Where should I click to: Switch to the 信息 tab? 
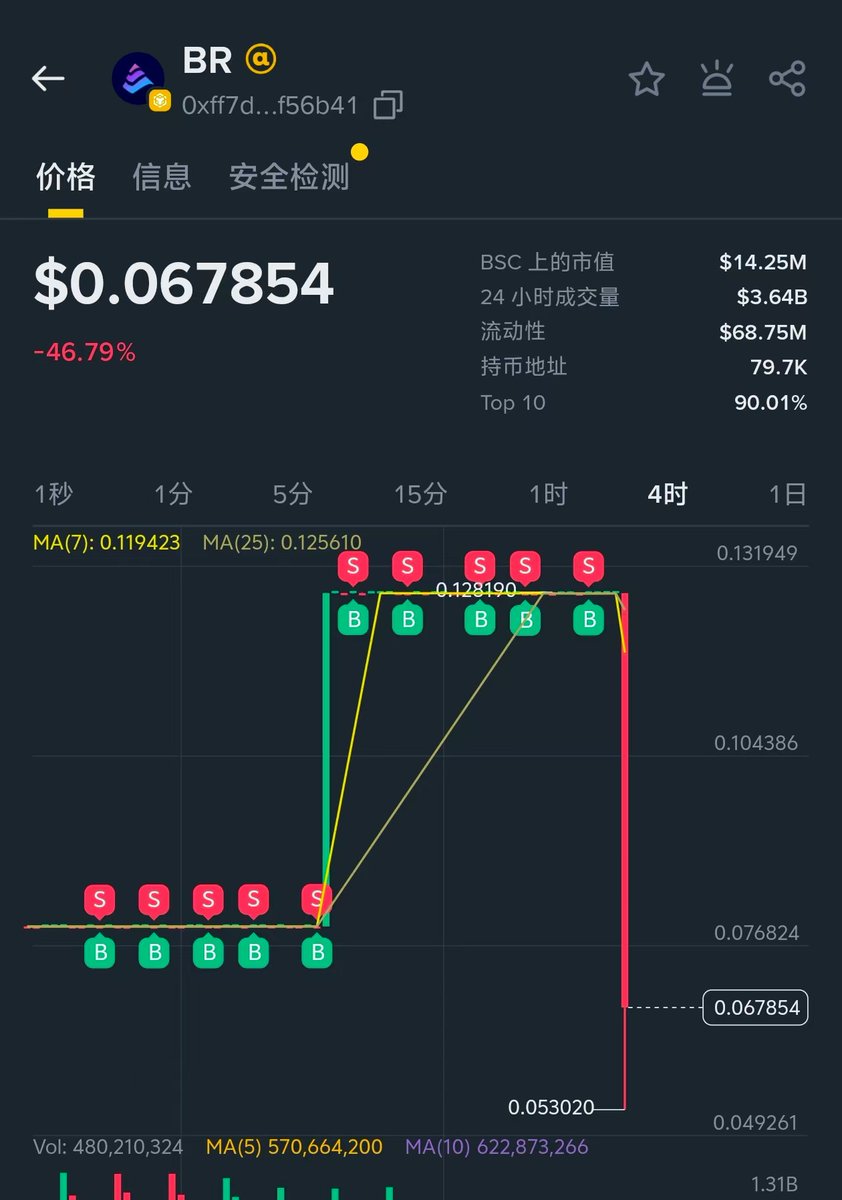161,177
